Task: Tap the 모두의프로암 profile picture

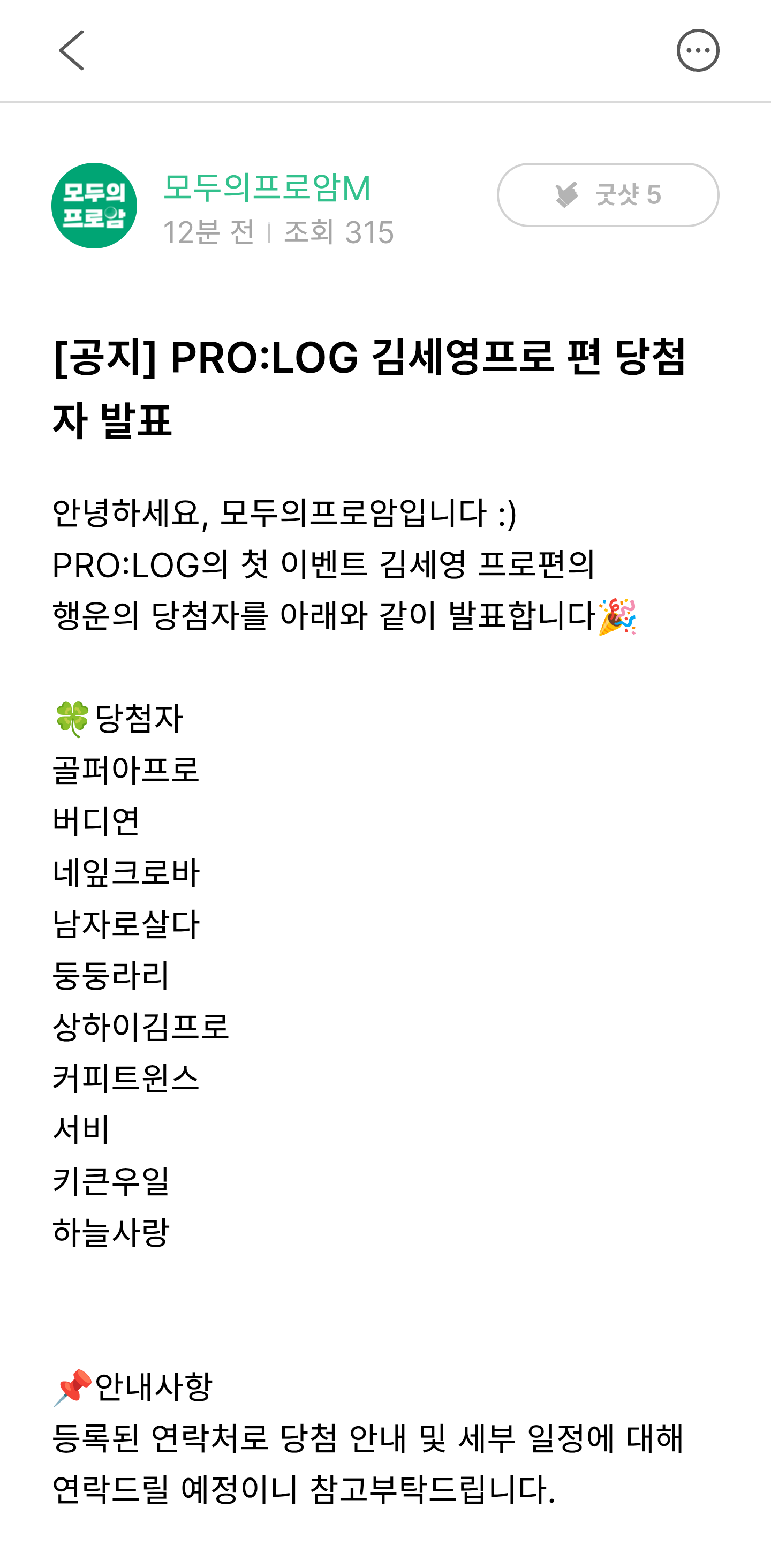Action: 94,206
